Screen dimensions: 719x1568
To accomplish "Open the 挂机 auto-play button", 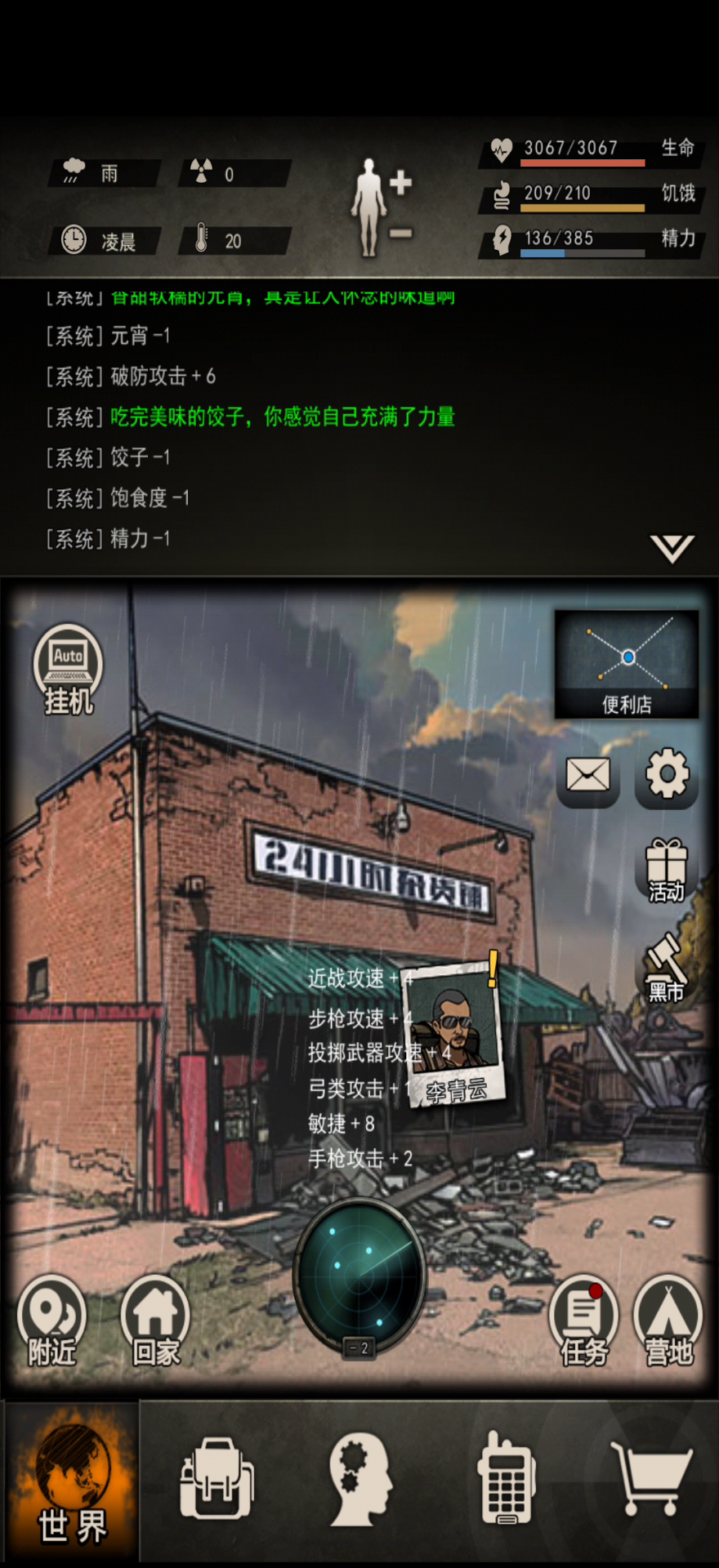I will click(68, 667).
